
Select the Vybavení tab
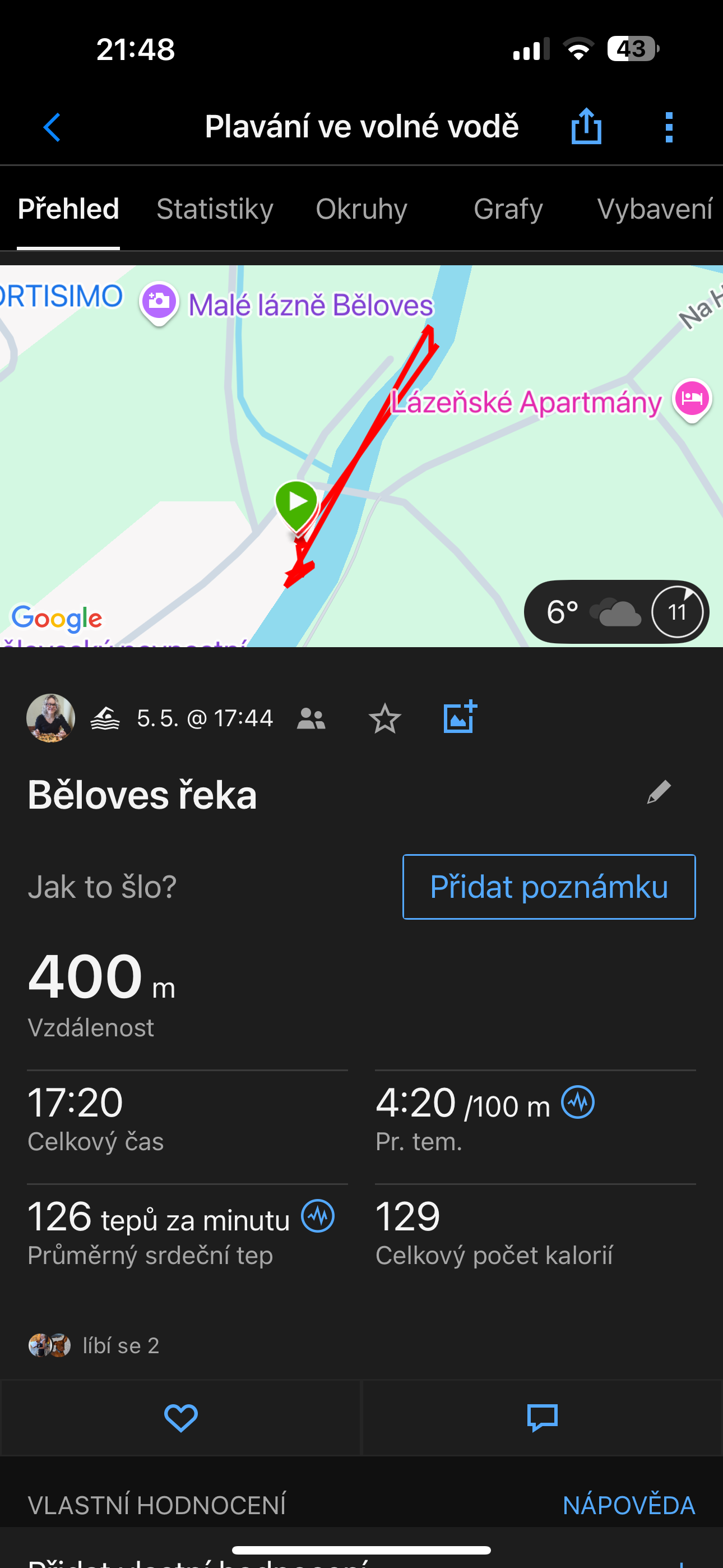654,209
